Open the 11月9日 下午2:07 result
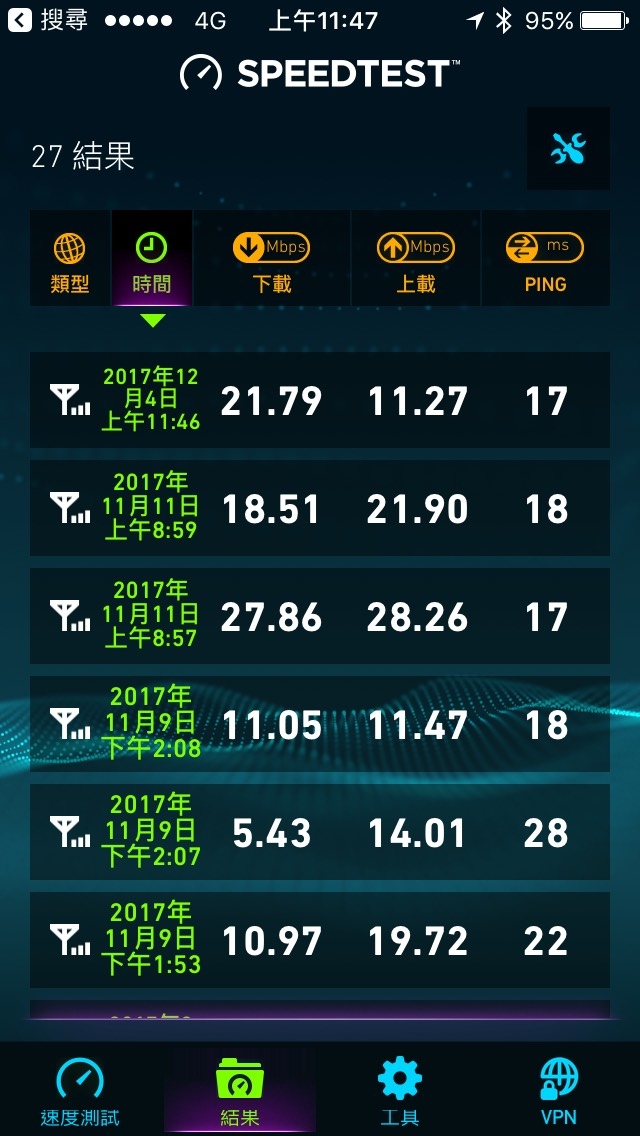640x1136 pixels. (320, 832)
